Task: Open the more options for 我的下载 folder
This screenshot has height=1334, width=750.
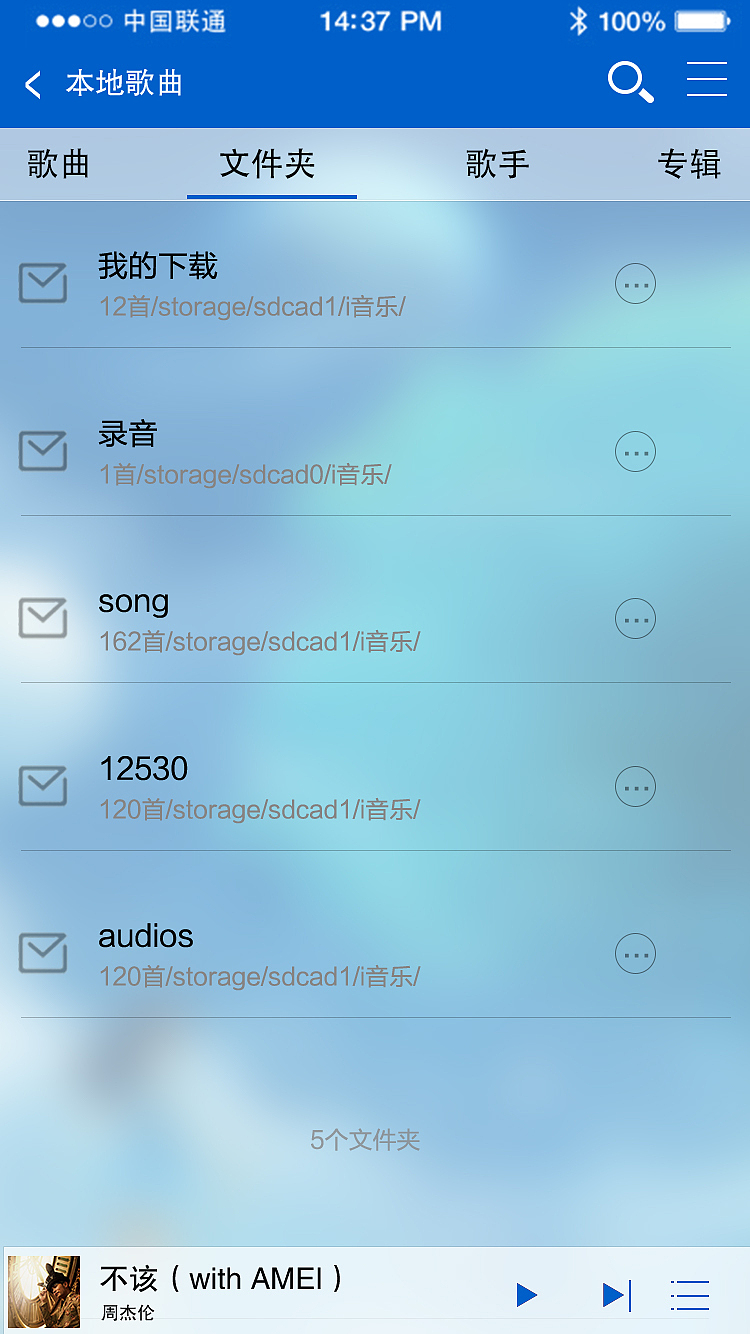Action: (635, 283)
